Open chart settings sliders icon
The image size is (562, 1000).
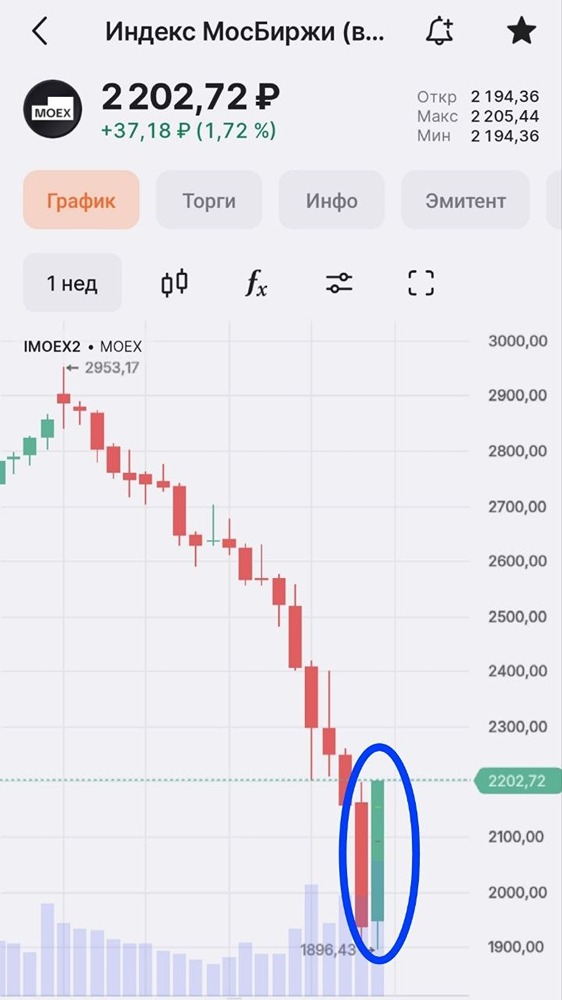339,283
